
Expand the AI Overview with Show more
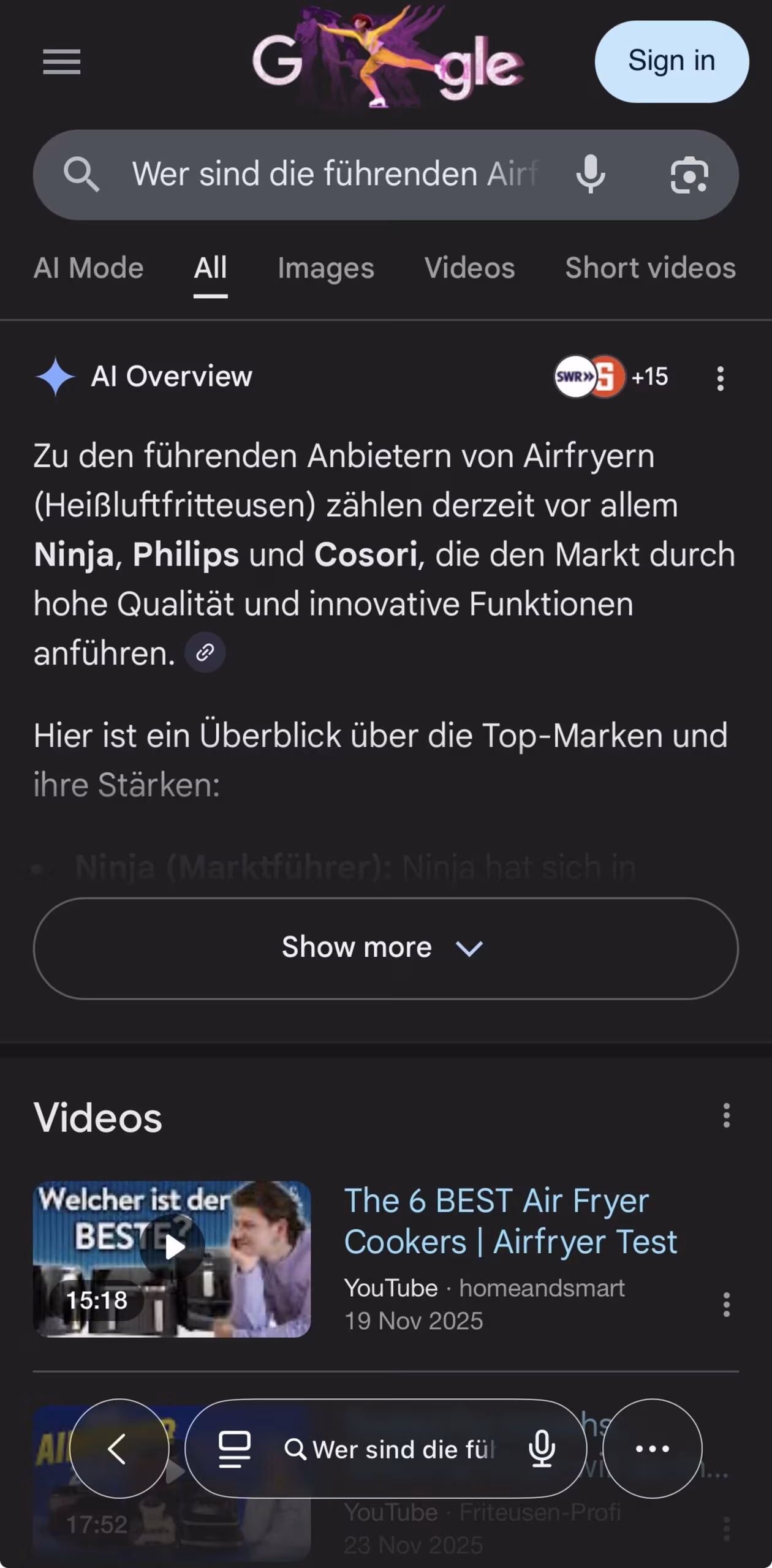tap(385, 948)
